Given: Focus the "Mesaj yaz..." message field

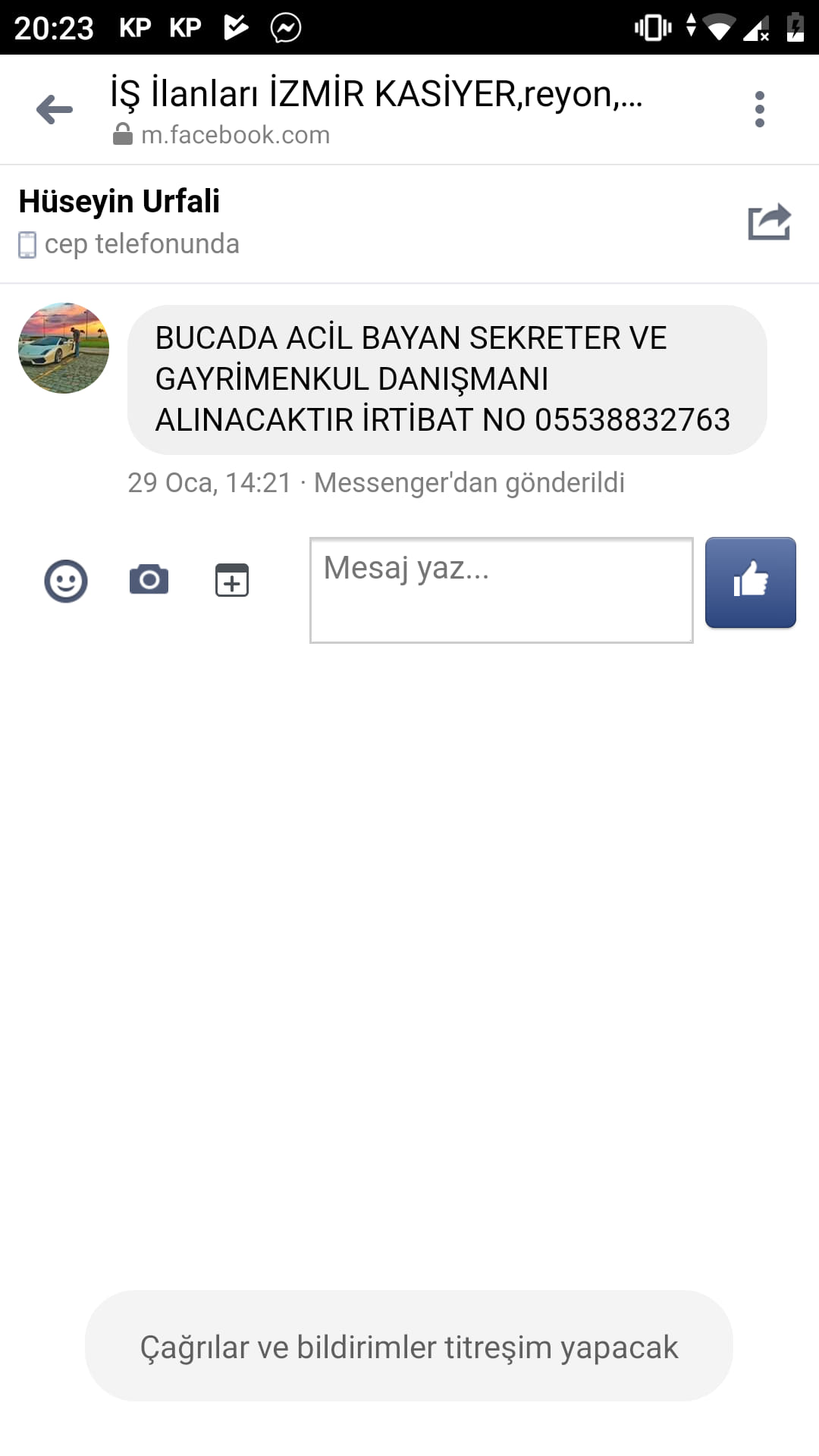Looking at the screenshot, I should click(x=501, y=590).
